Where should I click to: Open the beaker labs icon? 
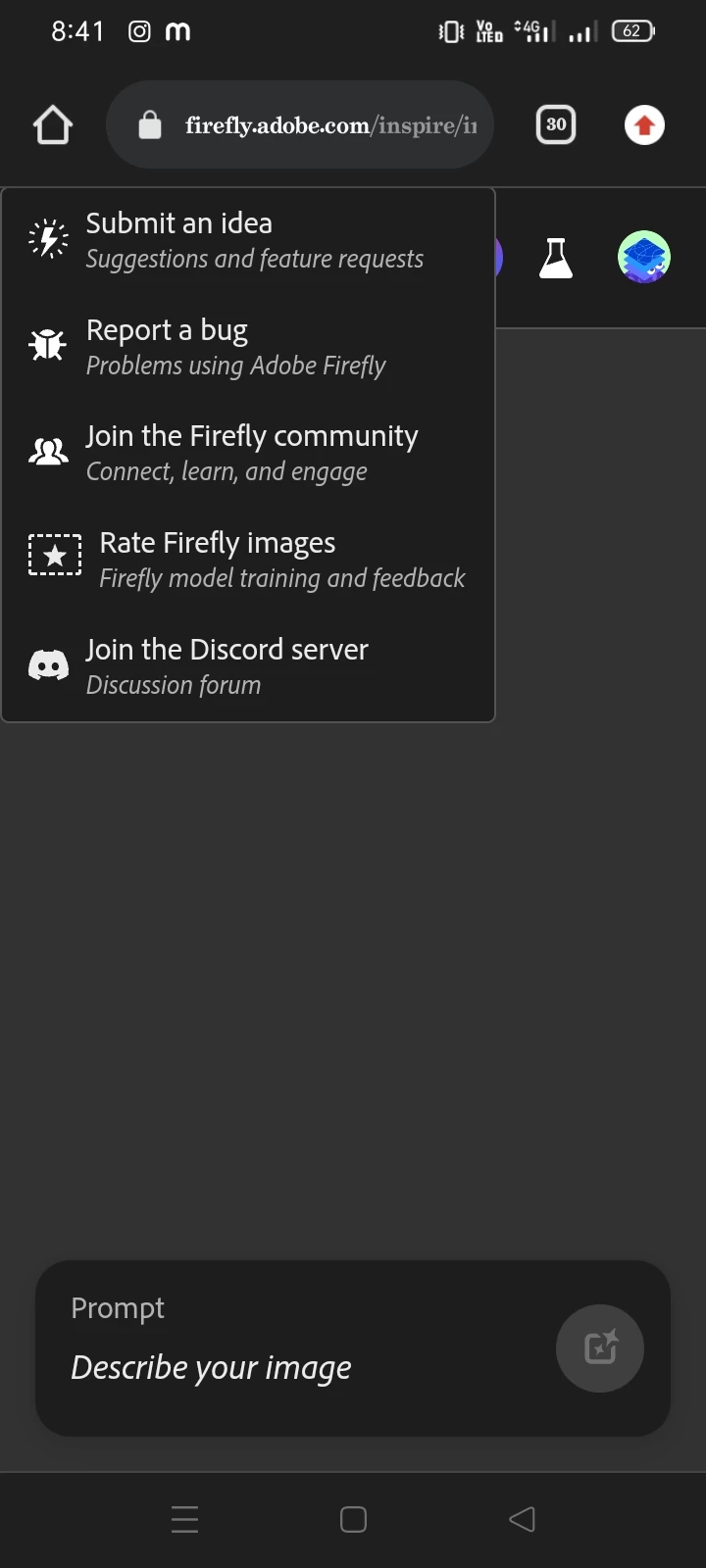[555, 259]
